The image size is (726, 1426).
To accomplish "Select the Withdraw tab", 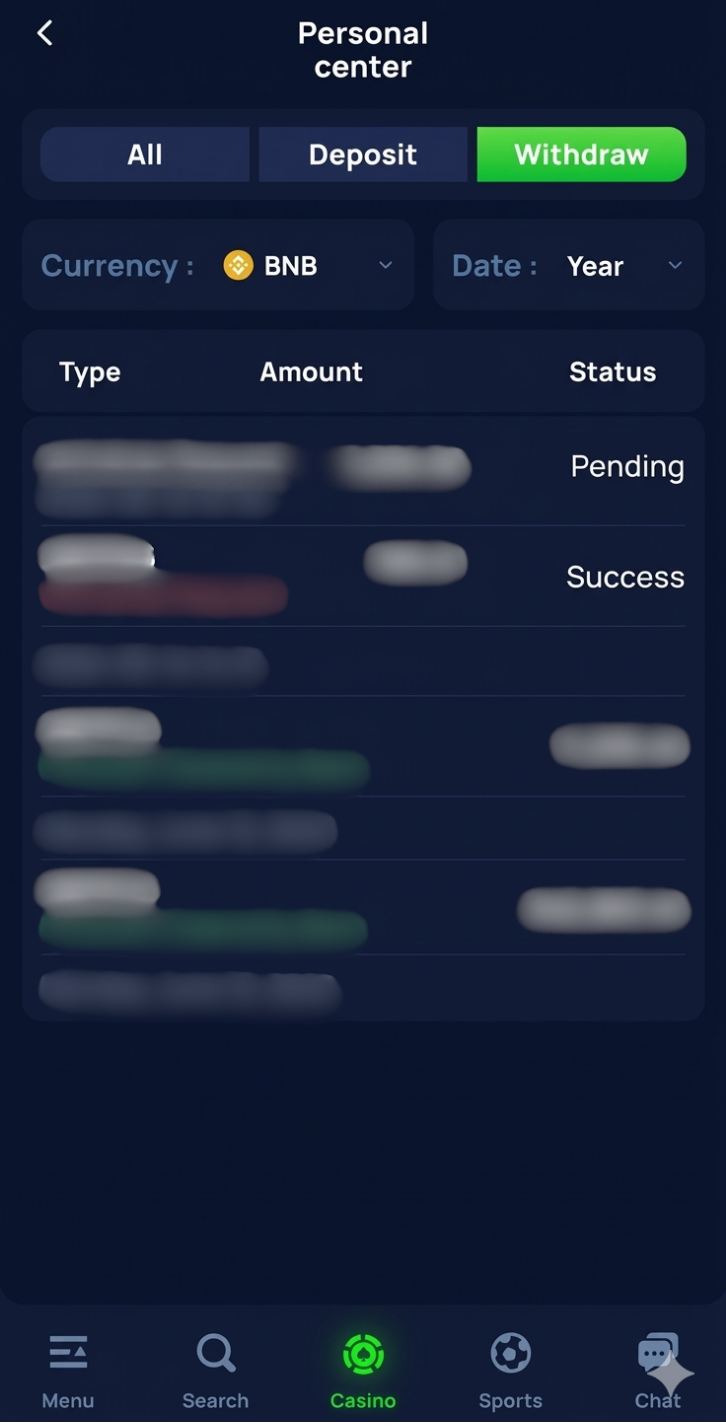I will [581, 154].
